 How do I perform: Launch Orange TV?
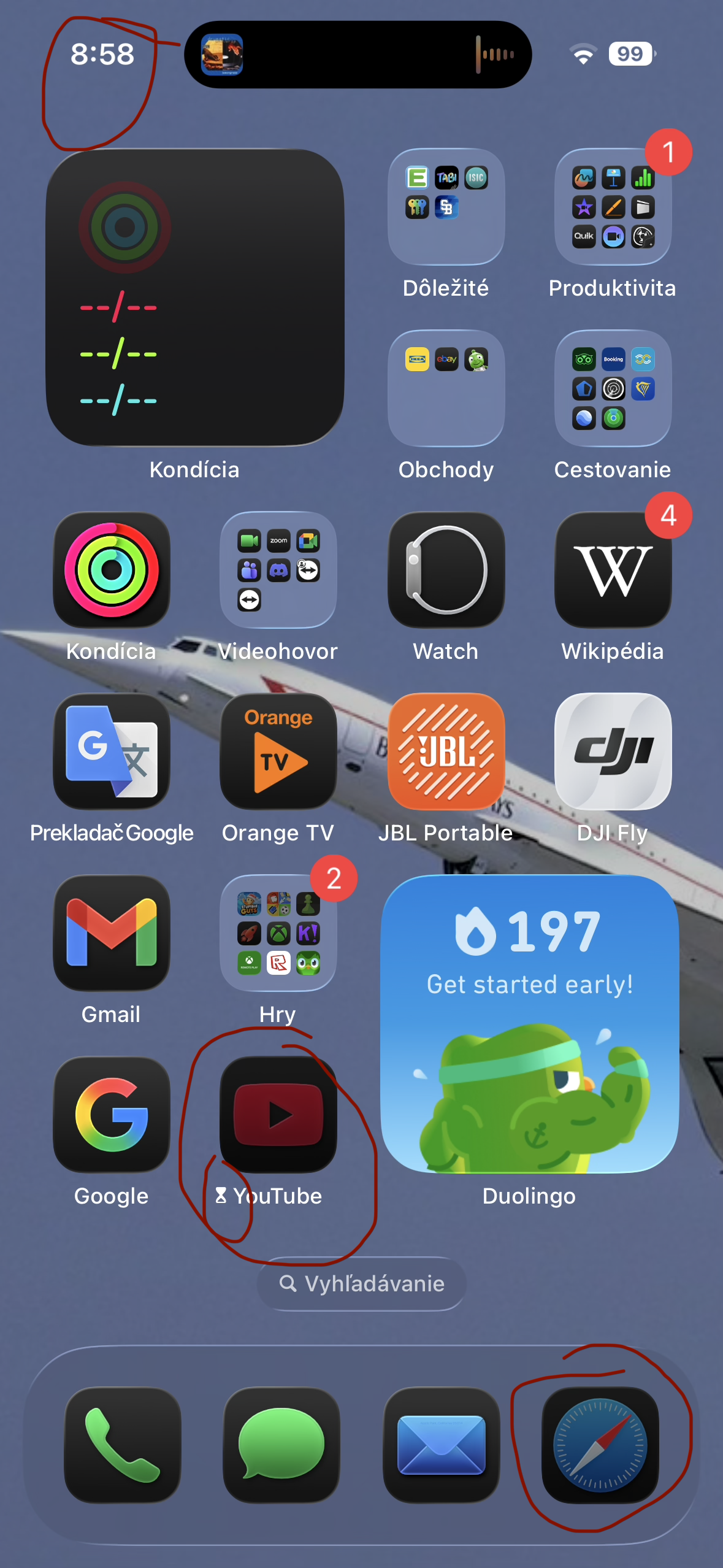tap(278, 751)
